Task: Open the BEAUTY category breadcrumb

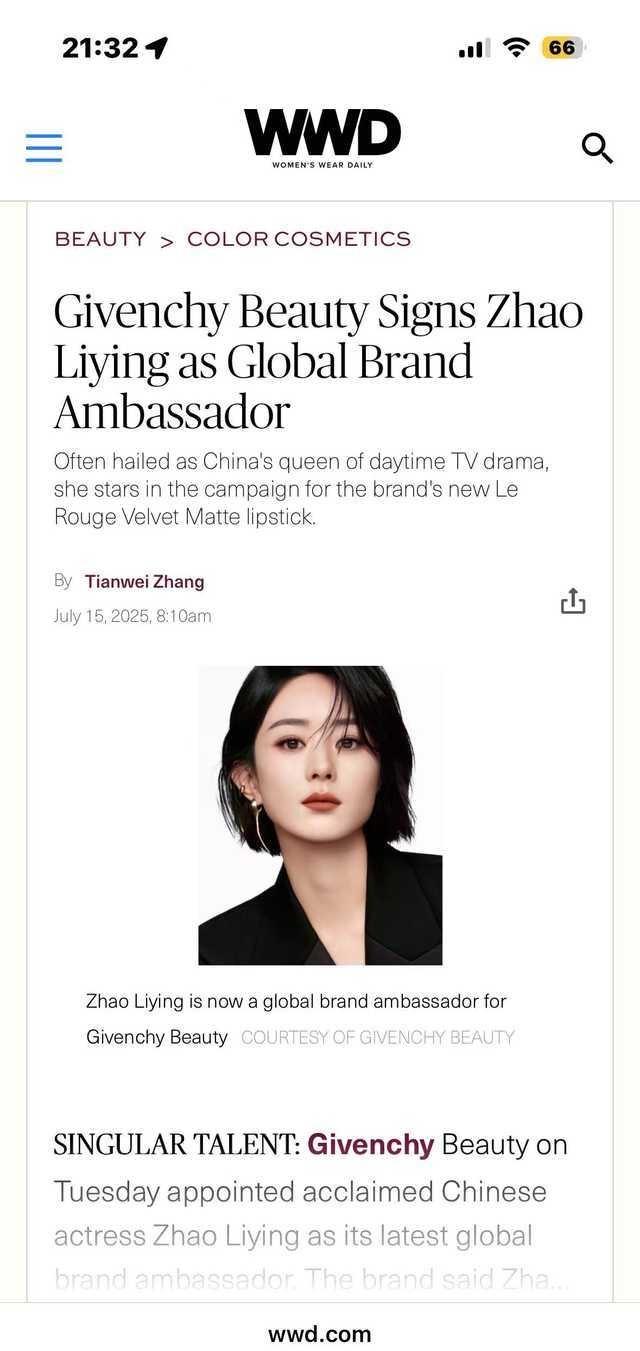Action: (100, 239)
